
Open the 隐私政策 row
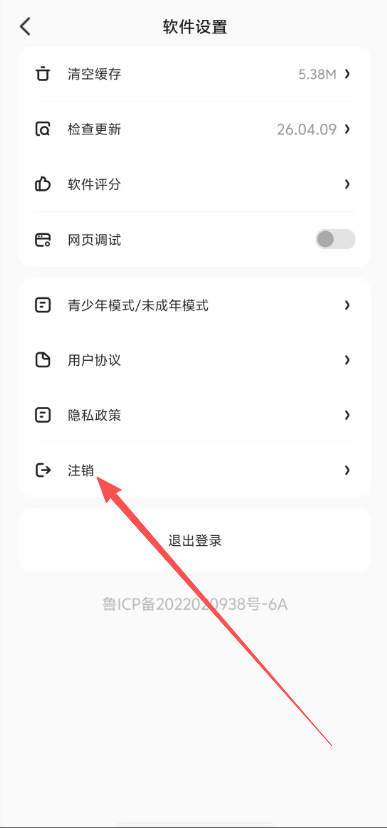coord(195,416)
